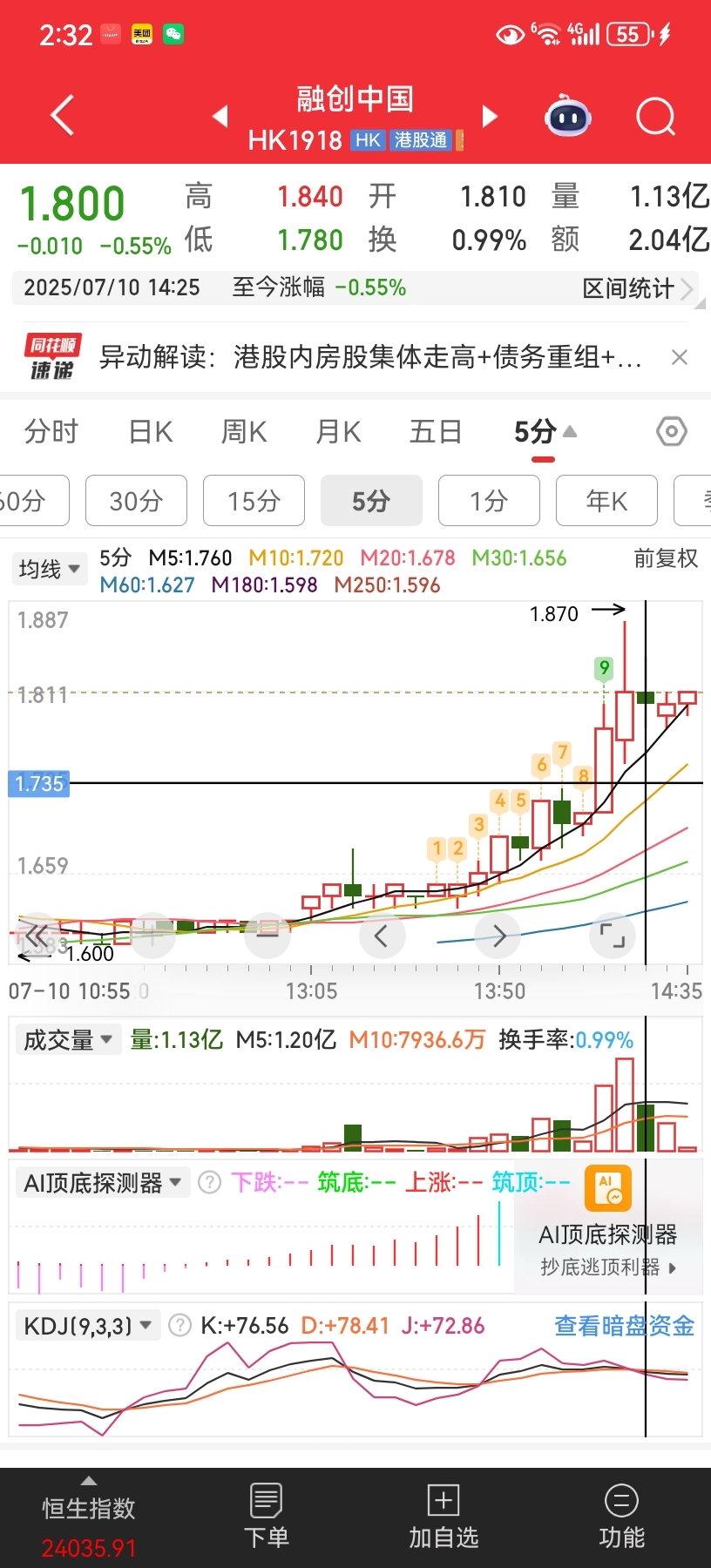Switch to the 分时 chart tab
This screenshot has height=1568, width=711.
51,431
